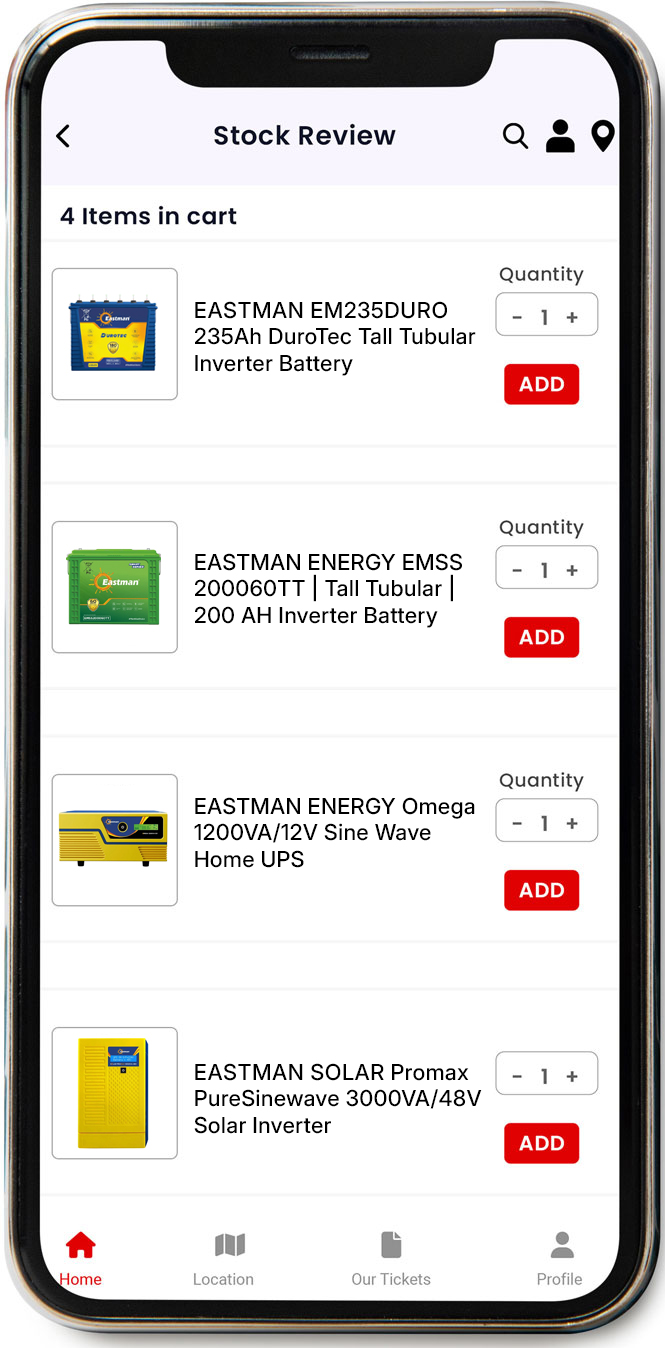Open EM235DURO battery product image
The image size is (665, 1348).
pos(115,334)
